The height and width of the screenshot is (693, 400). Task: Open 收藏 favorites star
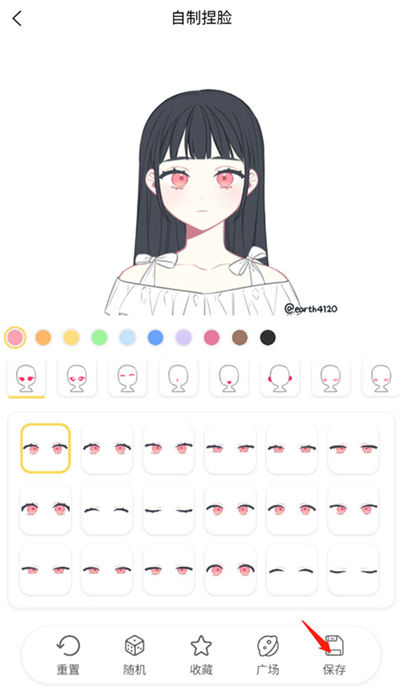pos(201,655)
